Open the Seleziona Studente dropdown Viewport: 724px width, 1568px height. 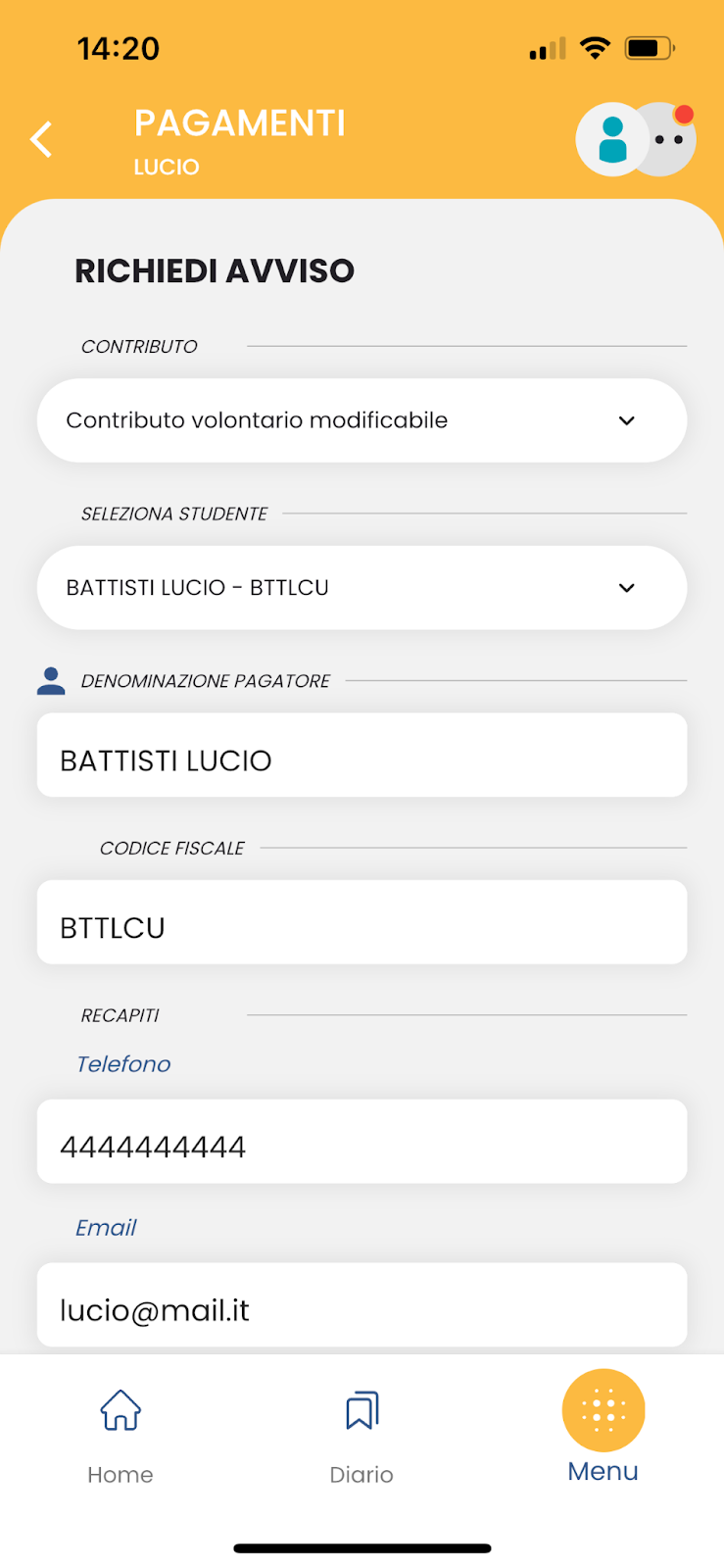pyautogui.click(x=362, y=587)
